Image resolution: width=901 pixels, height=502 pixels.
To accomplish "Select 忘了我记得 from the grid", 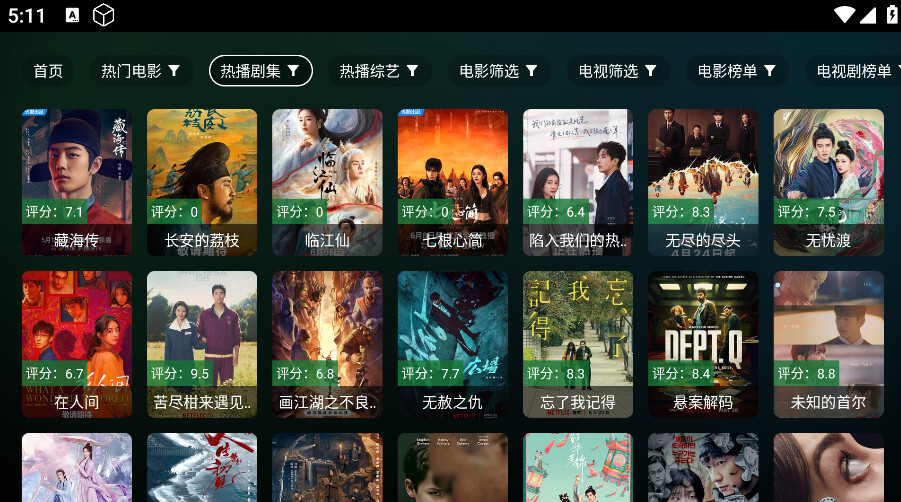I will click(x=578, y=344).
